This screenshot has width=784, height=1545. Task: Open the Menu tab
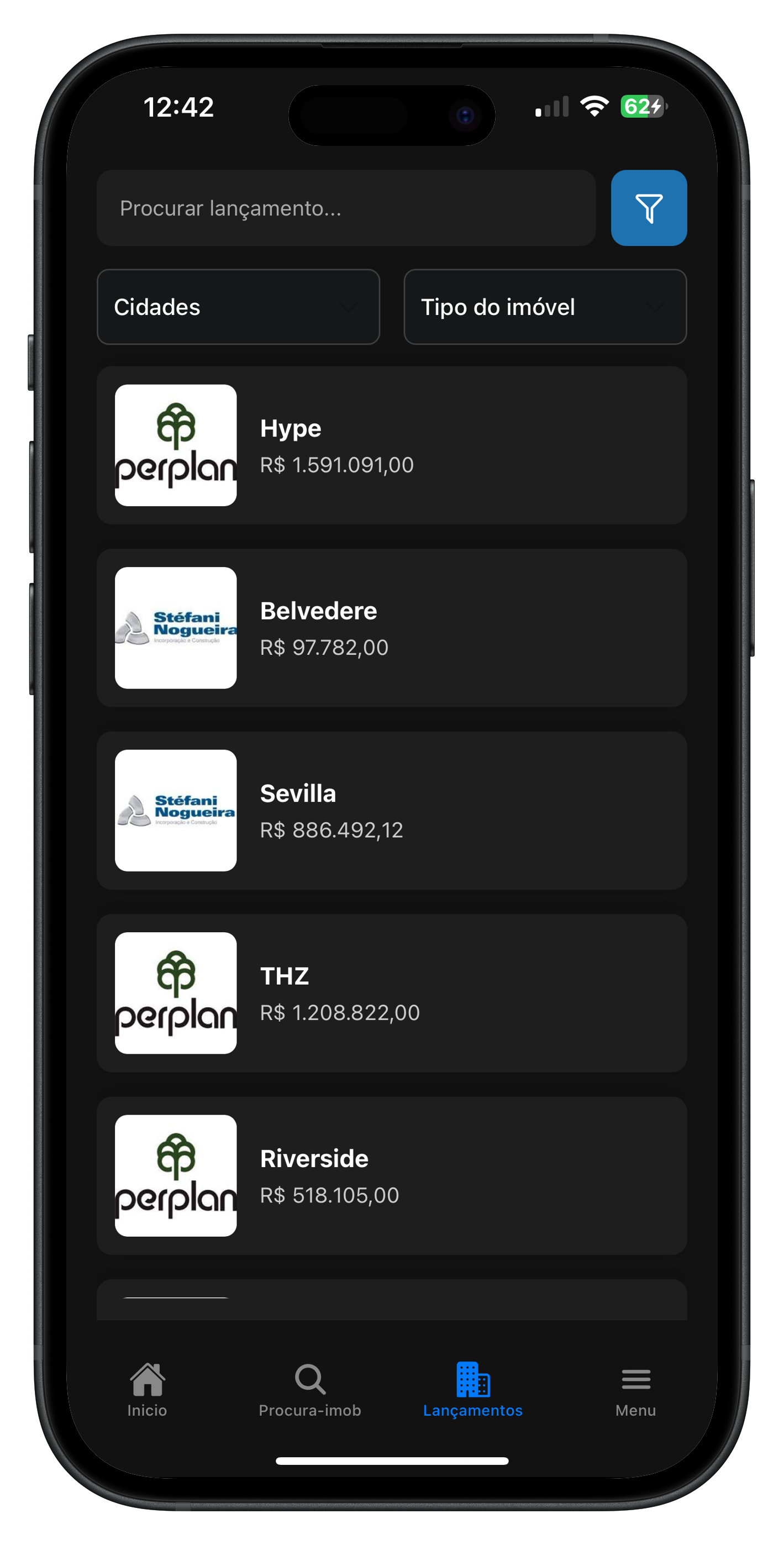point(635,1390)
